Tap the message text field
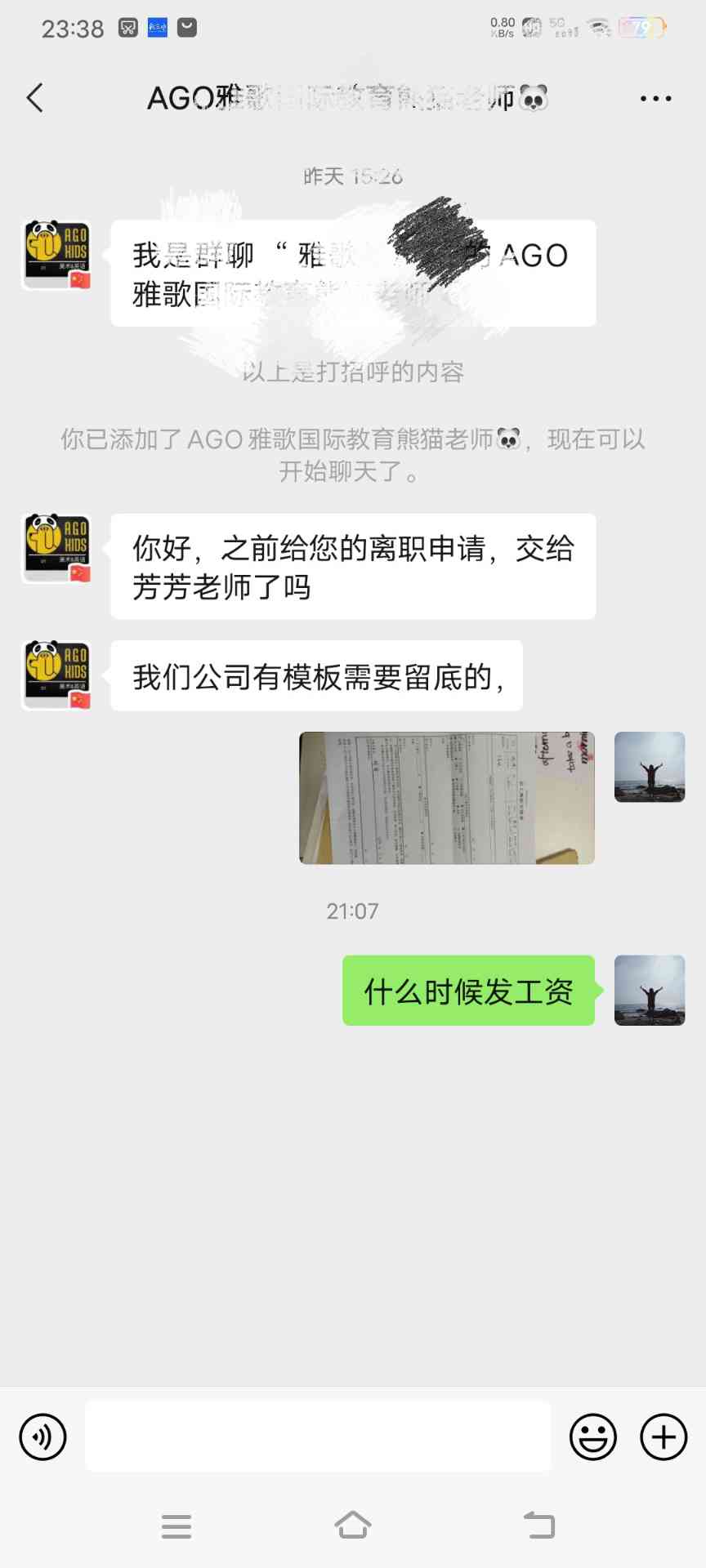The image size is (706, 1568). [318, 1436]
